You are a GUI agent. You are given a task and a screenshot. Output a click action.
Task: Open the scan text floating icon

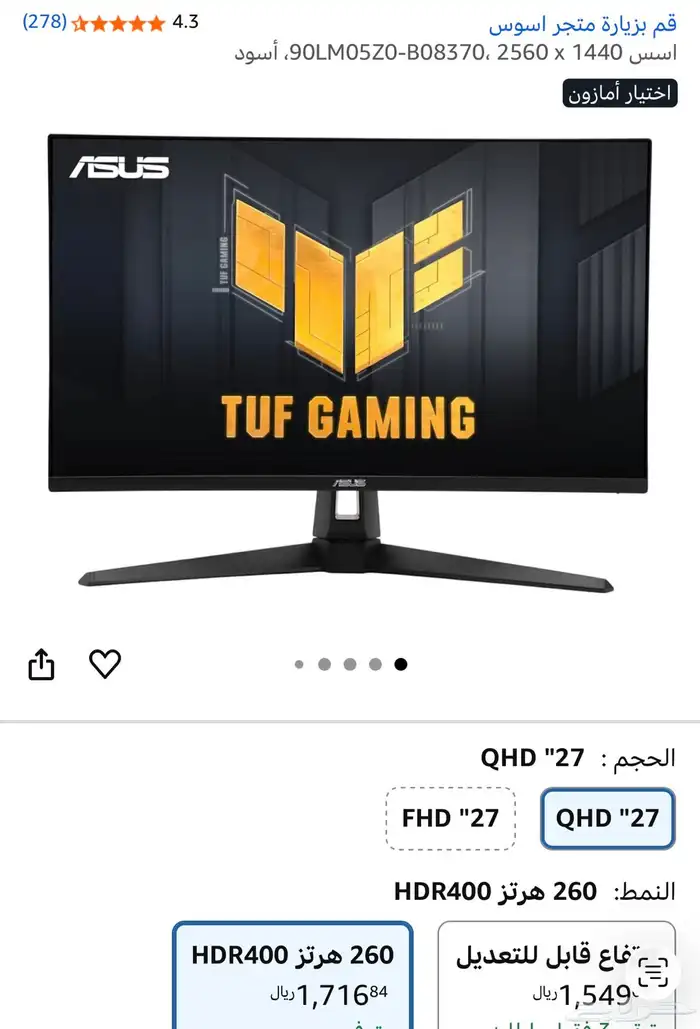tap(653, 972)
